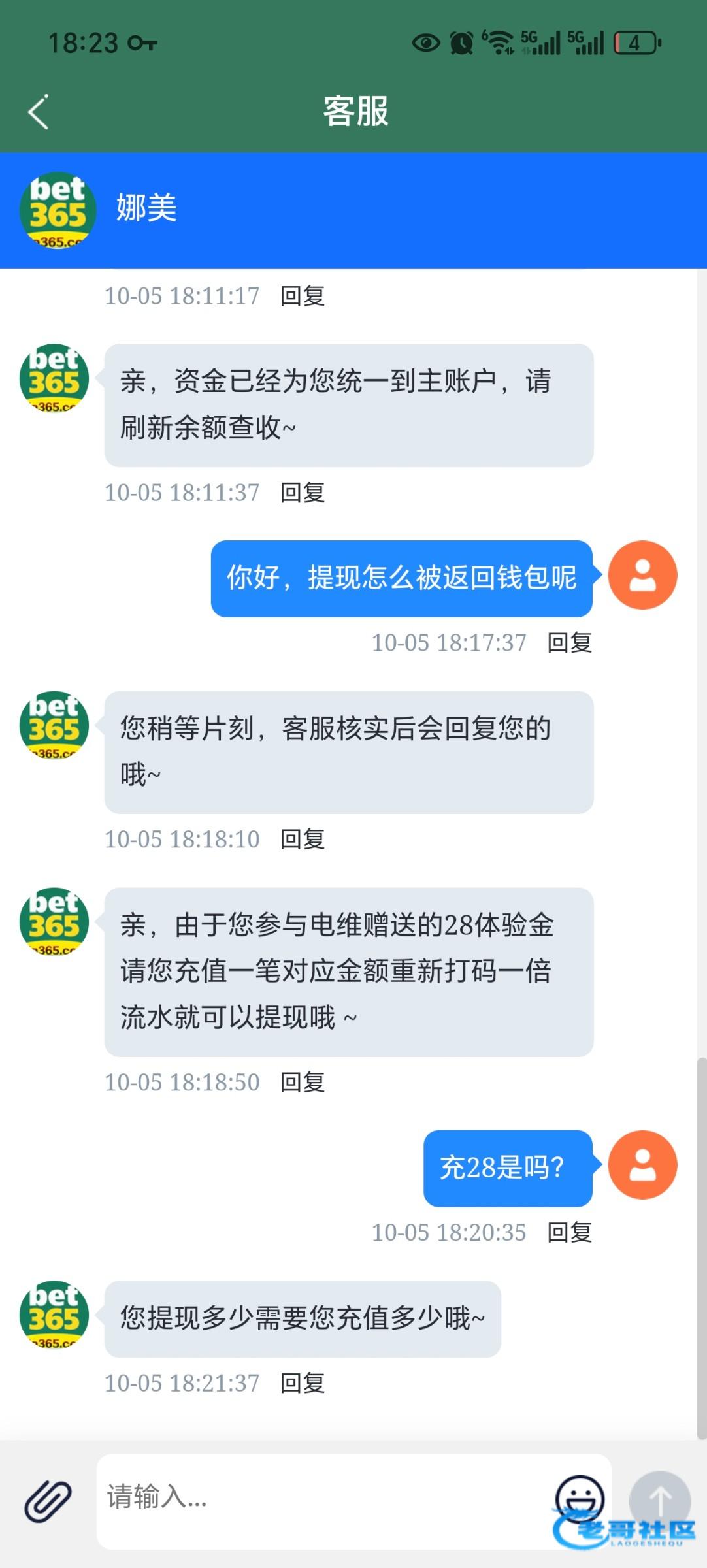Viewport: 707px width, 1568px height.
Task: Go back from the 客服 chat
Action: [x=39, y=112]
